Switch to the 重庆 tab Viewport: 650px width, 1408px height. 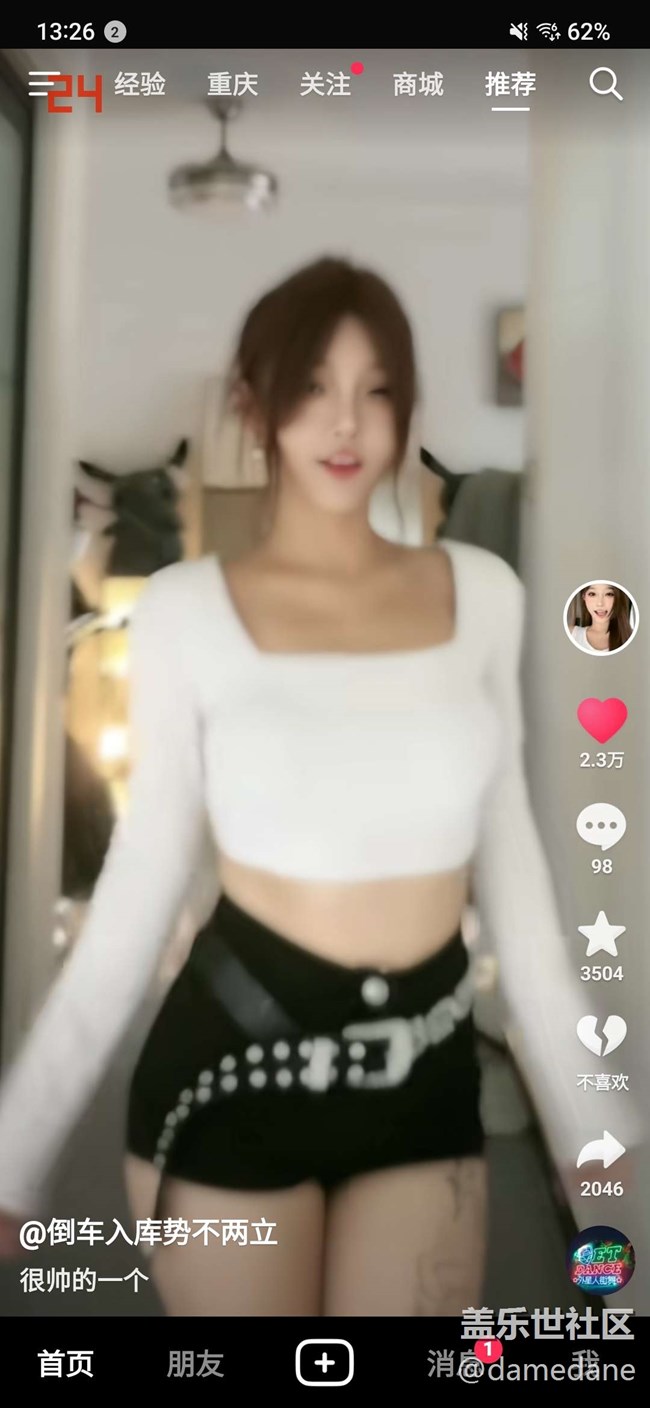click(x=233, y=84)
